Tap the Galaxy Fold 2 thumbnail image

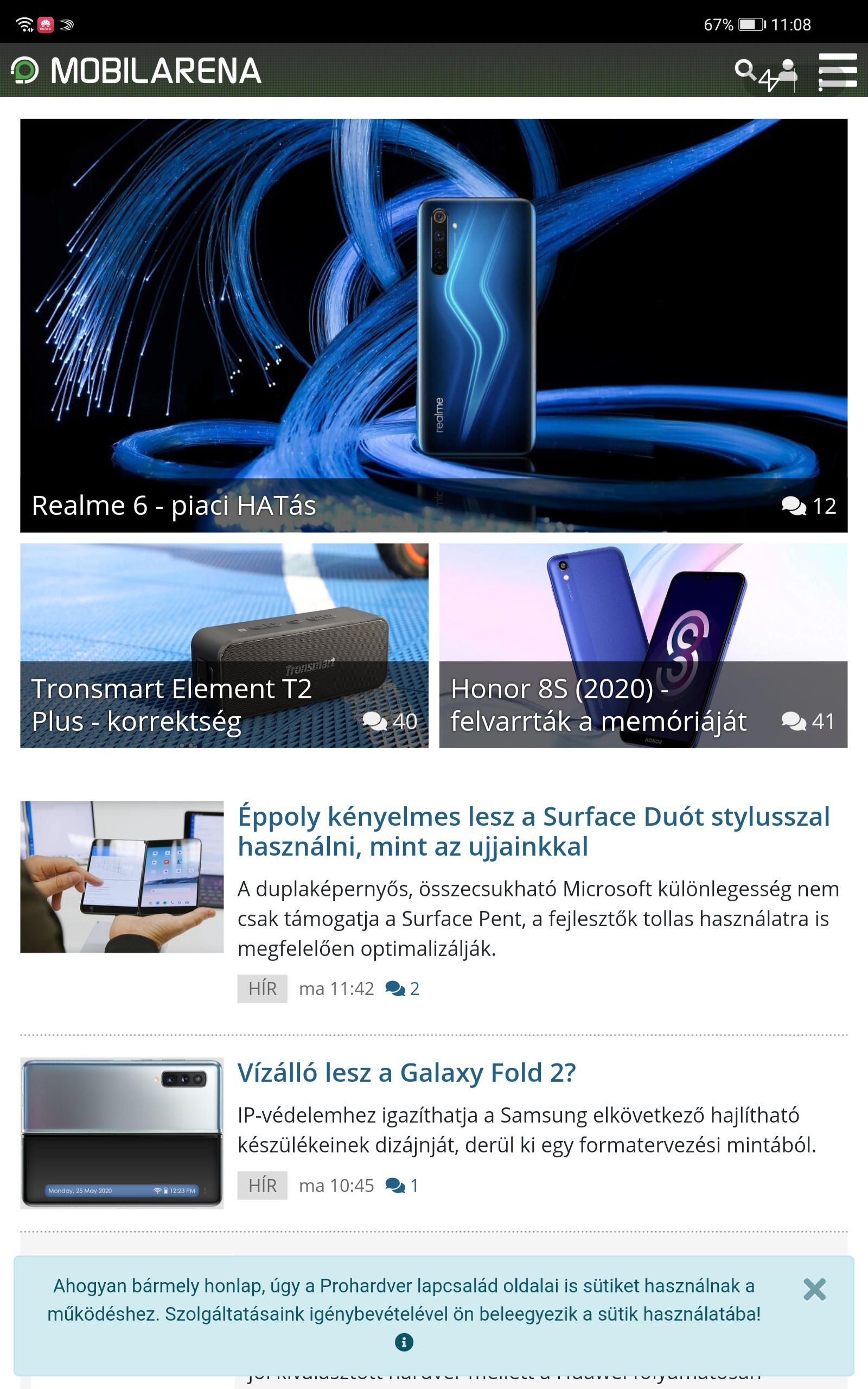point(122,1133)
